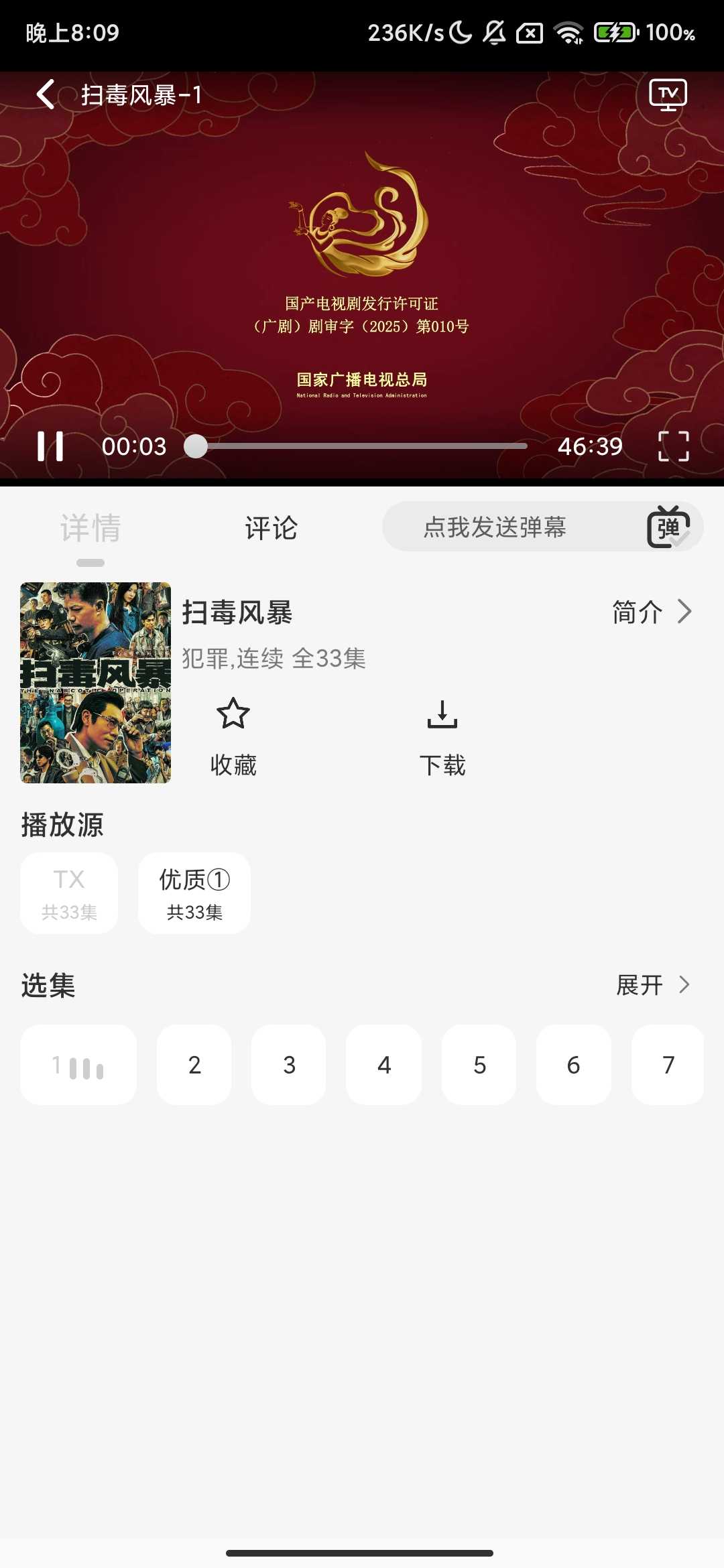Play episode 3
Viewport: 724px width, 1568px height.
point(289,1065)
